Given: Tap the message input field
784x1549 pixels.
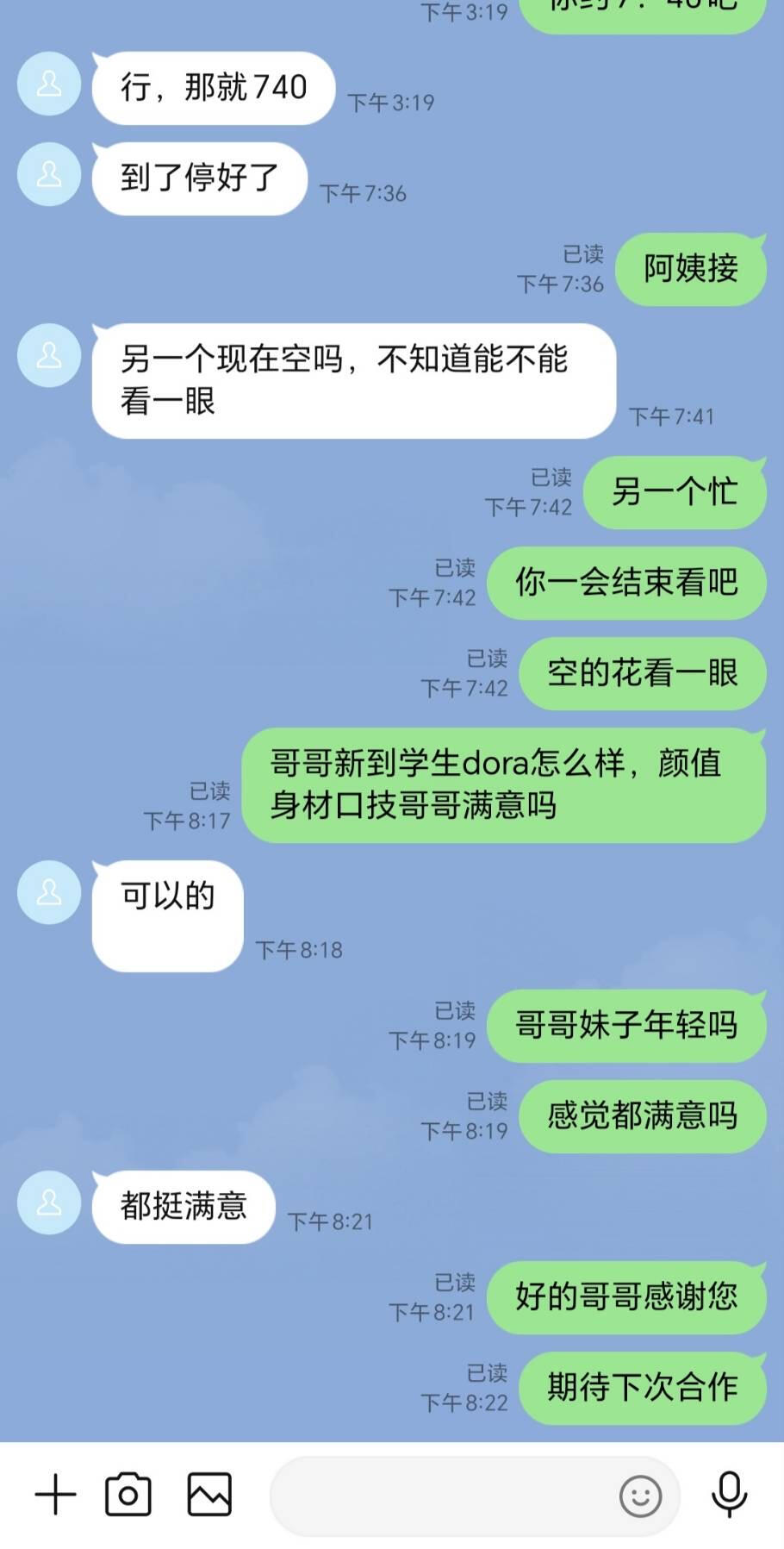Looking at the screenshot, I should click(439, 1496).
